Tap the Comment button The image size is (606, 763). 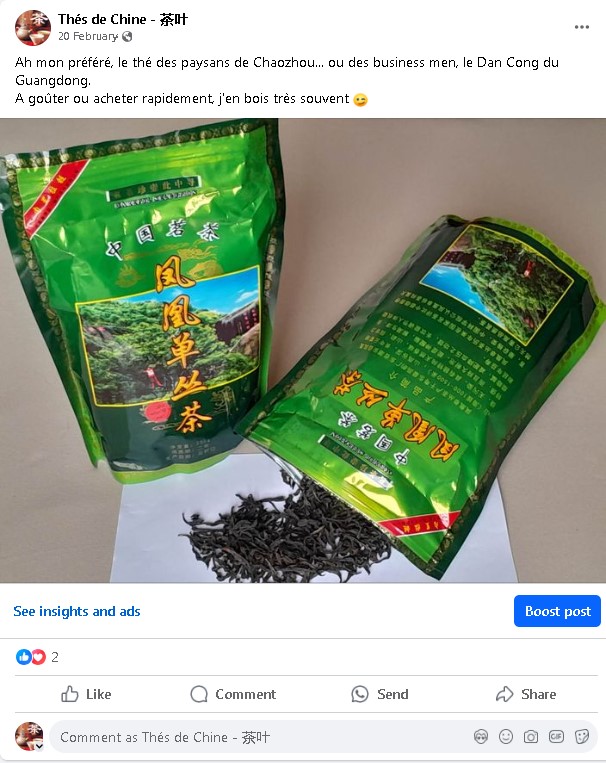[x=233, y=694]
